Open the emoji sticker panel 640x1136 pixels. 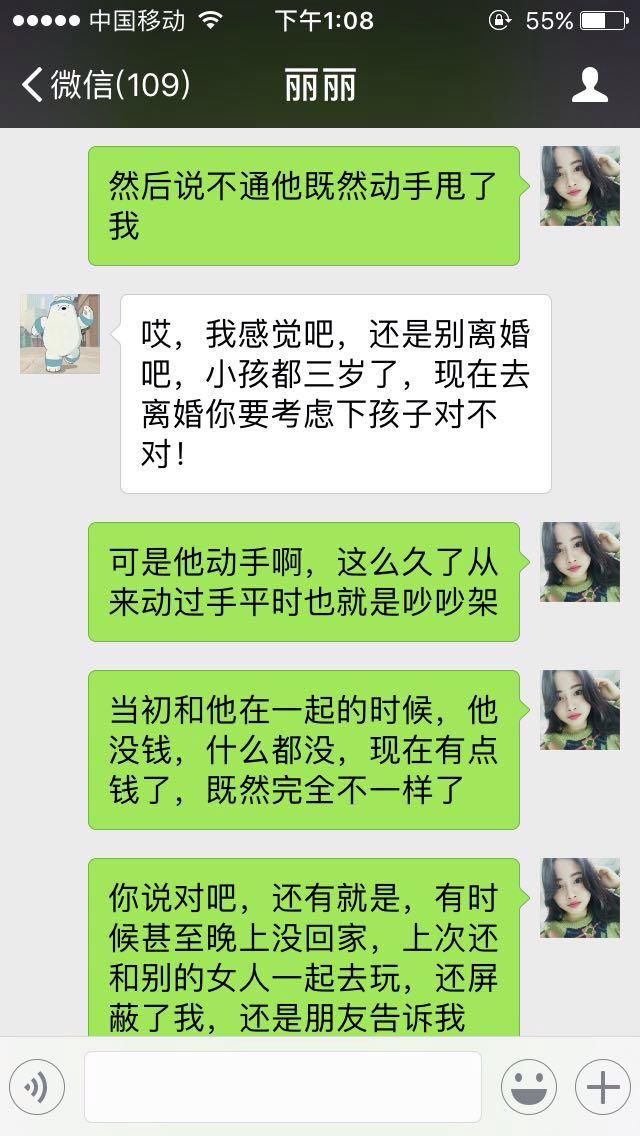click(528, 1087)
